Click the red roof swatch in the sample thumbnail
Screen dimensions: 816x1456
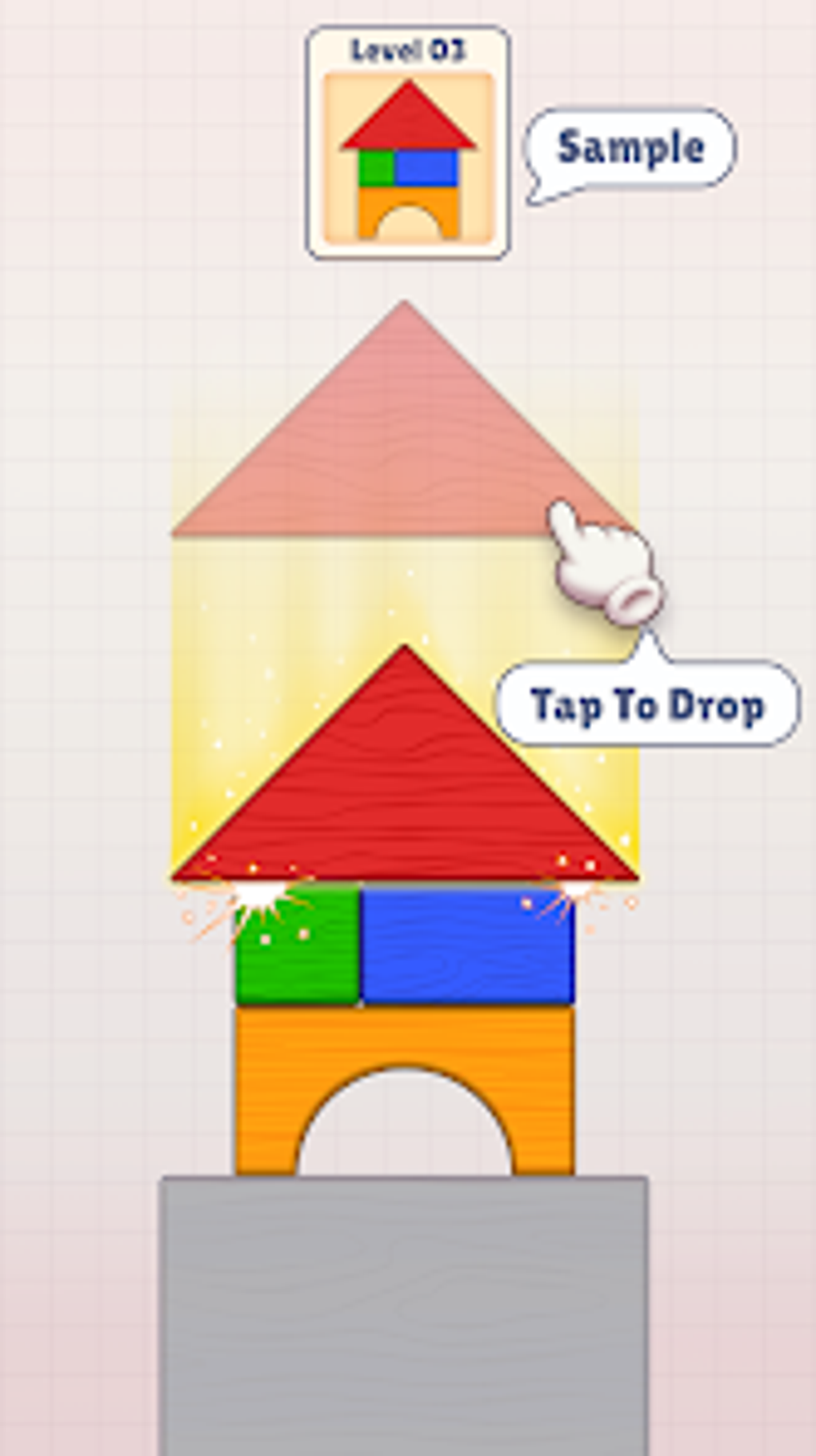coord(408,124)
